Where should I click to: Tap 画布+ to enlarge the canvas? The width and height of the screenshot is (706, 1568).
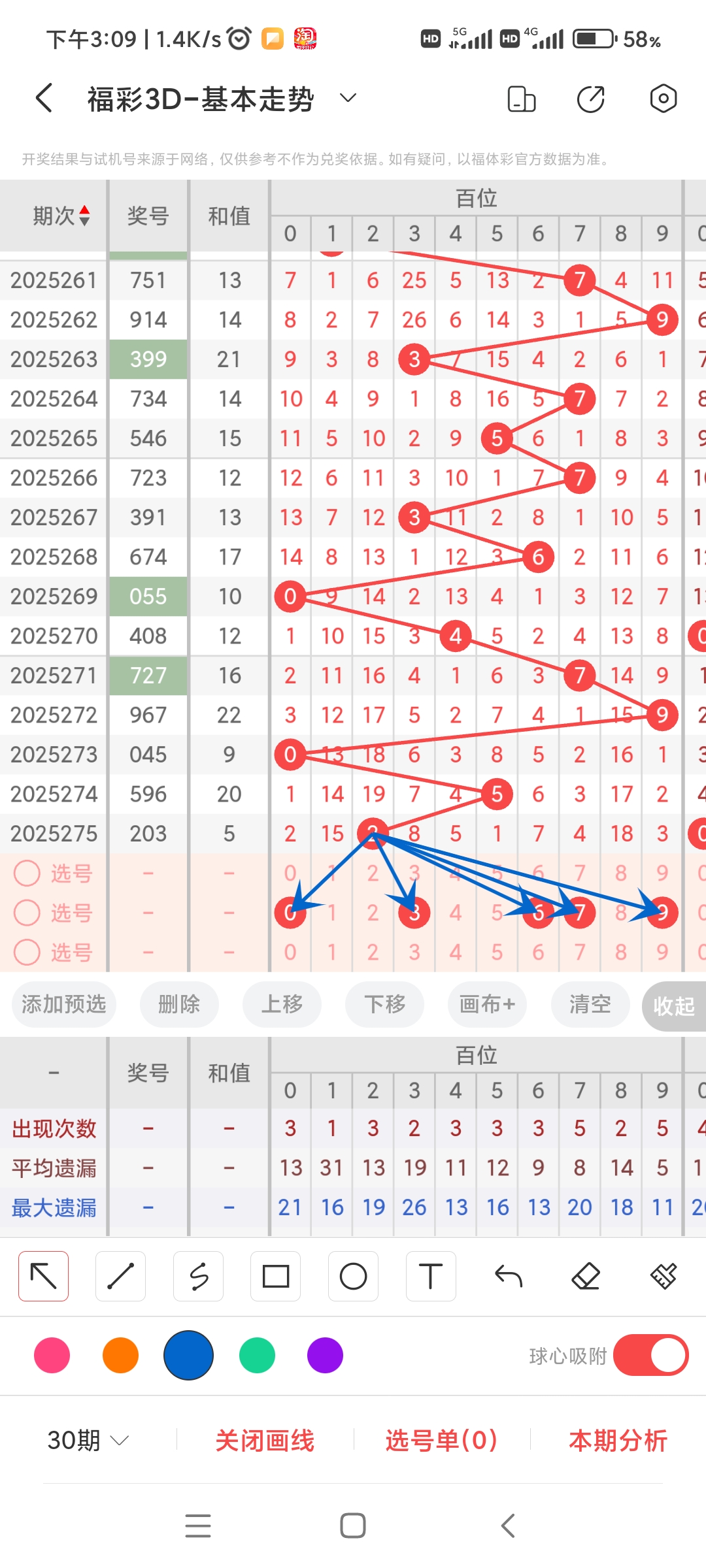pos(487,1004)
